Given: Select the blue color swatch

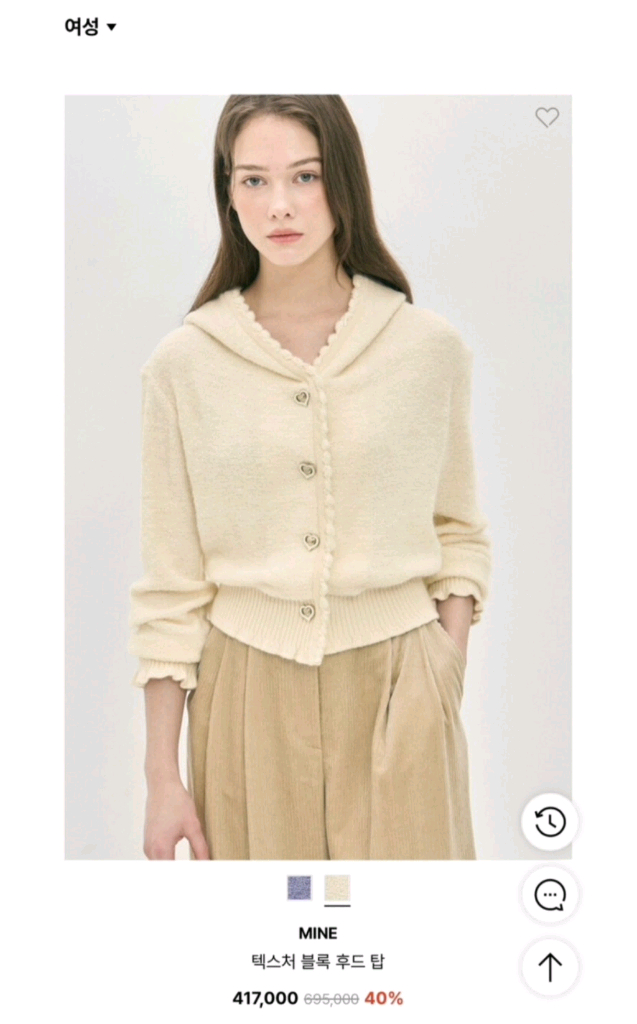Looking at the screenshot, I should click(x=299, y=888).
